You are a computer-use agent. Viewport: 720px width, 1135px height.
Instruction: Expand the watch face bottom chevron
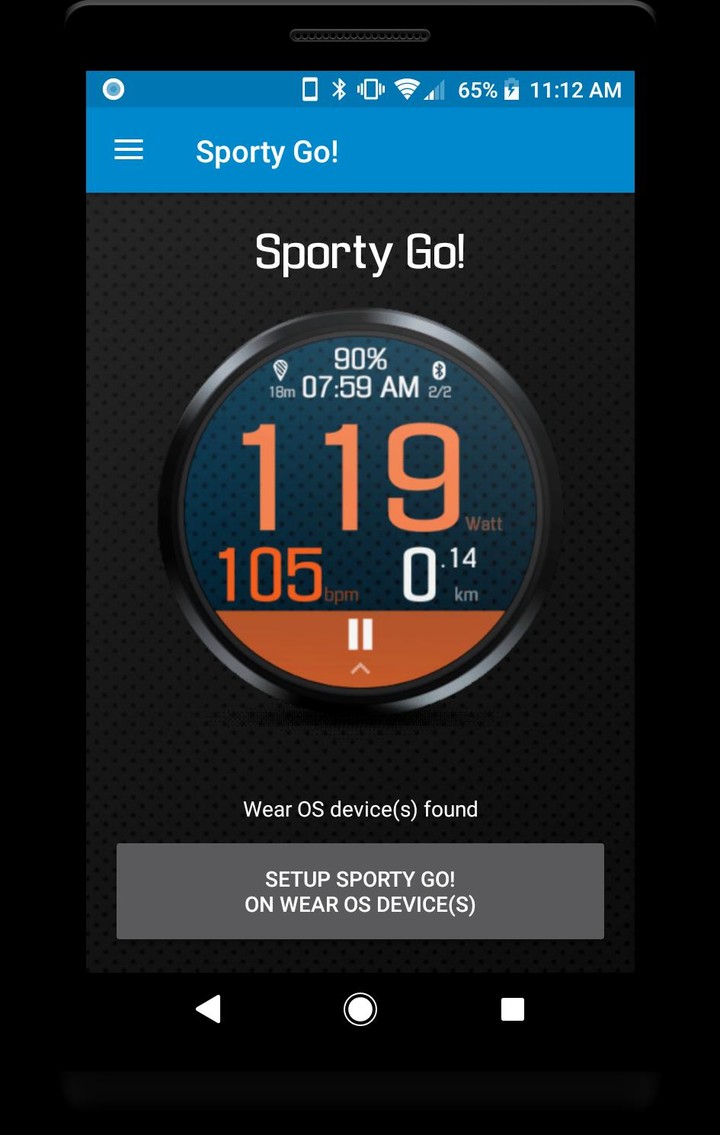[x=360, y=668]
